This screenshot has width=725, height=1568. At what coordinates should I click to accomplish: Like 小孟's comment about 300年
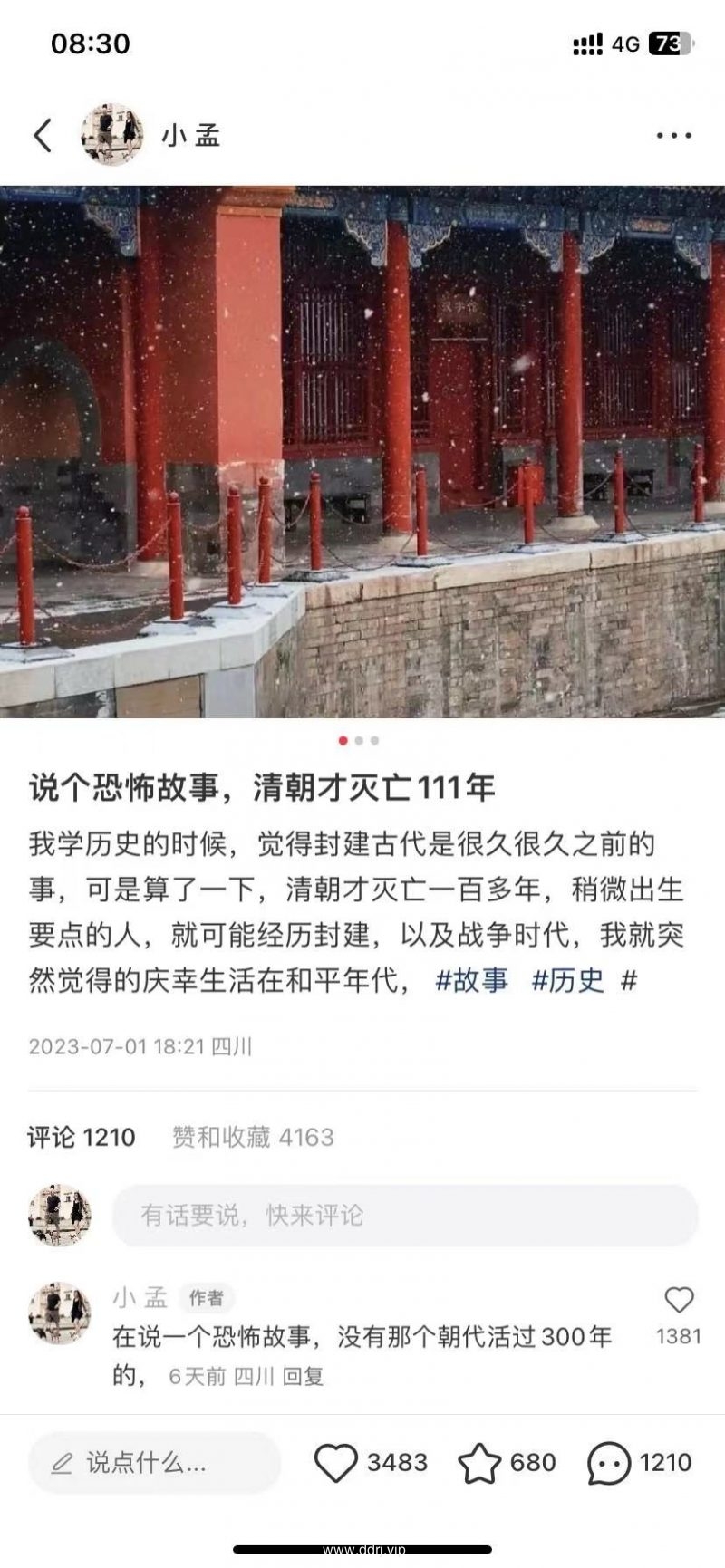click(x=679, y=1301)
